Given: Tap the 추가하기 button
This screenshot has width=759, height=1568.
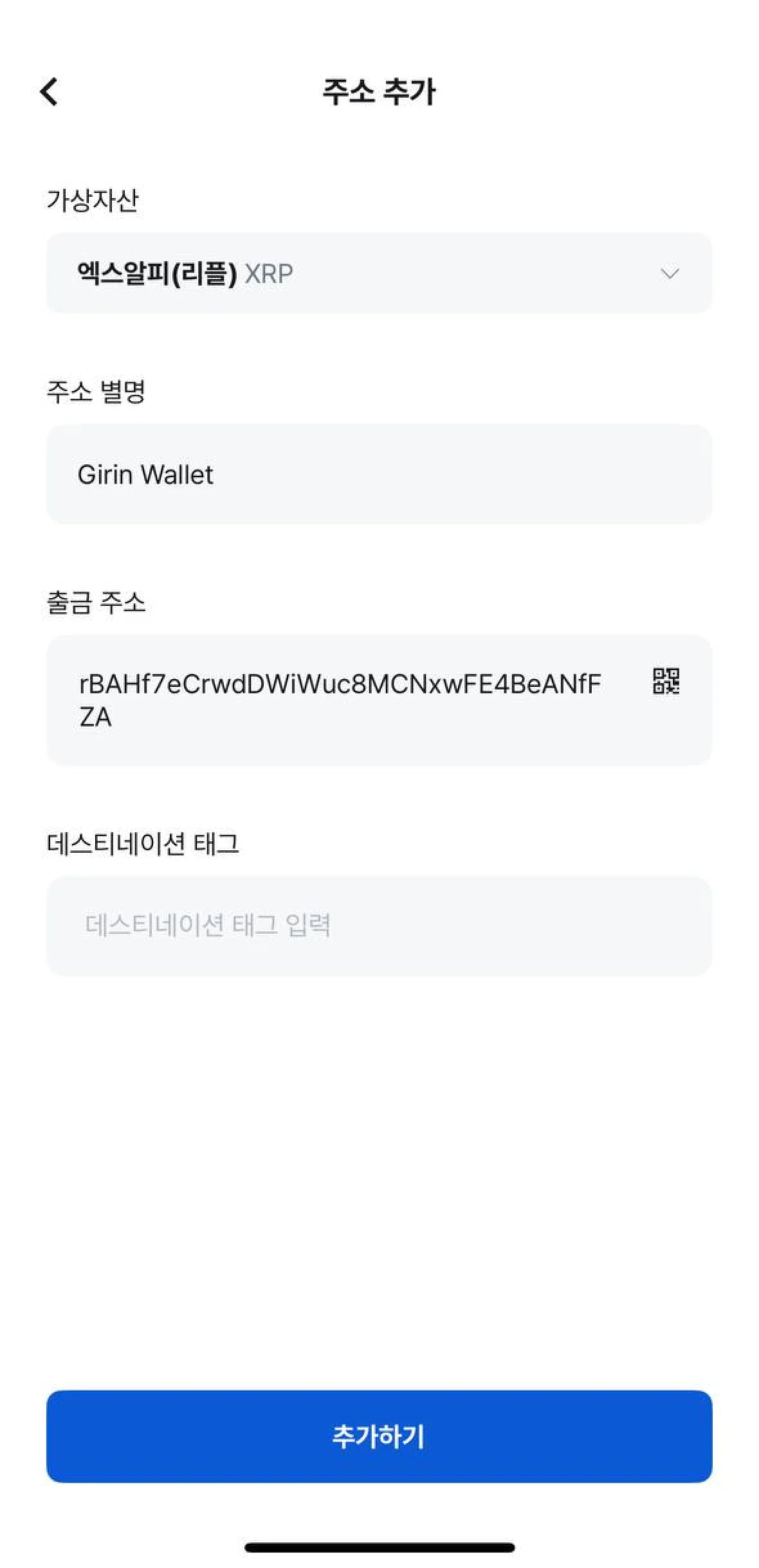Looking at the screenshot, I should click(379, 1436).
